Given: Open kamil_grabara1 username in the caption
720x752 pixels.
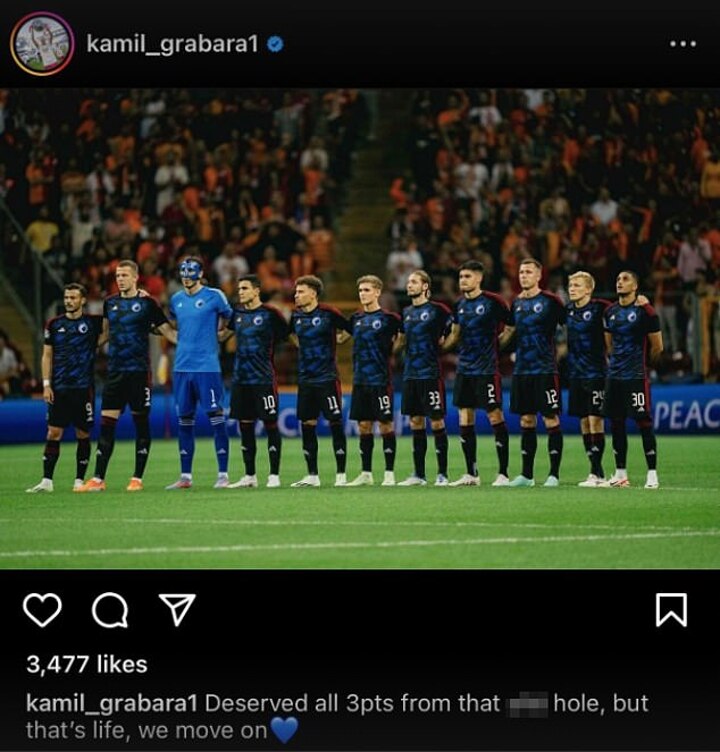Looking at the screenshot, I should click(x=112, y=703).
